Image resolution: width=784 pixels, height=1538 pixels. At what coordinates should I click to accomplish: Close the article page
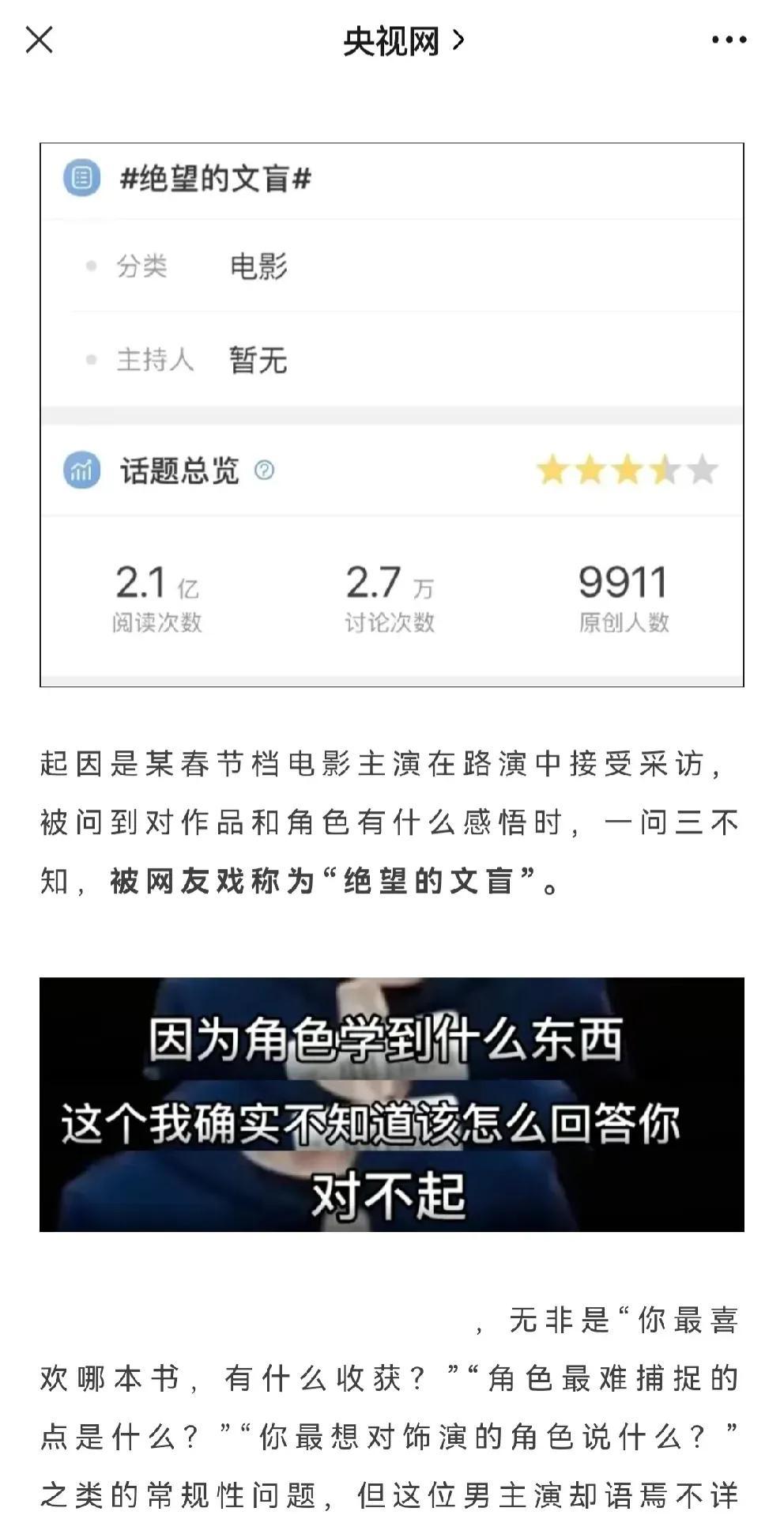pos(39,40)
